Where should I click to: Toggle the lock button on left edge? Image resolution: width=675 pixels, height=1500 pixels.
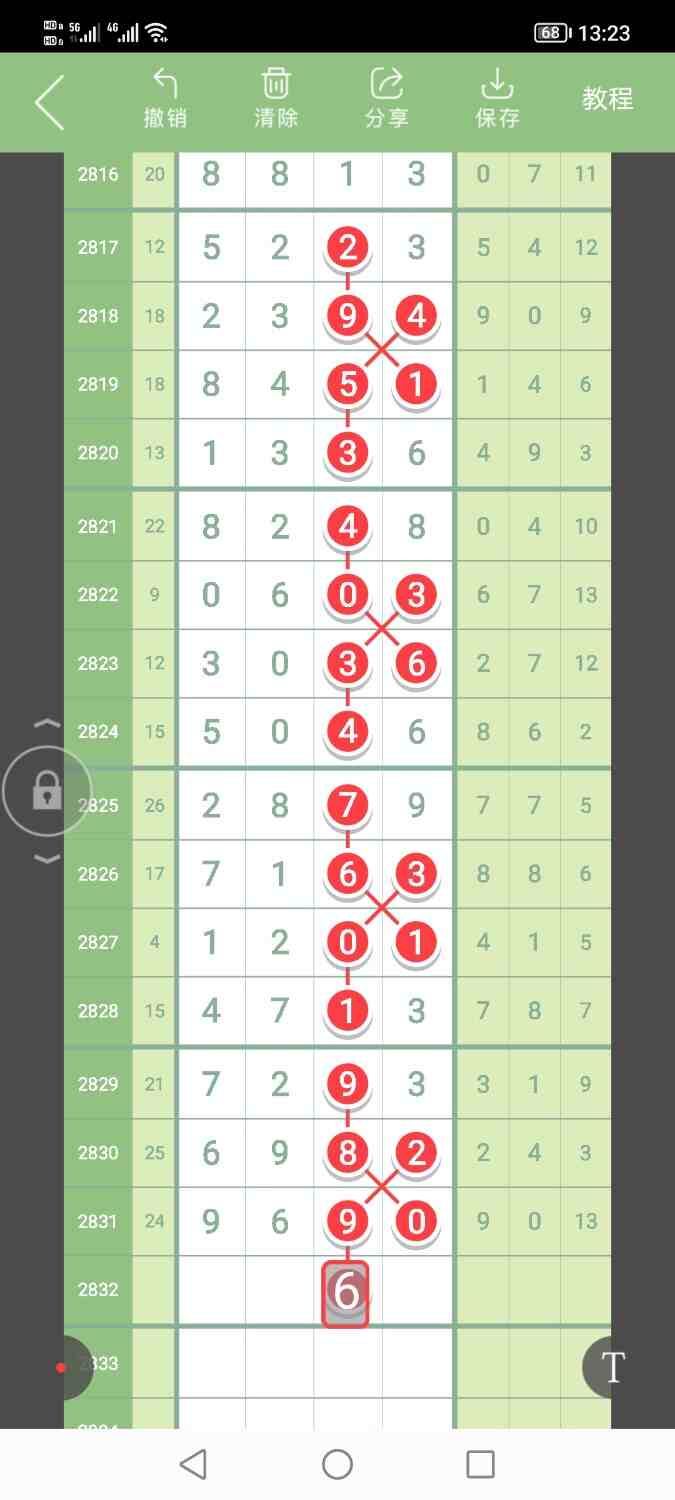click(47, 792)
